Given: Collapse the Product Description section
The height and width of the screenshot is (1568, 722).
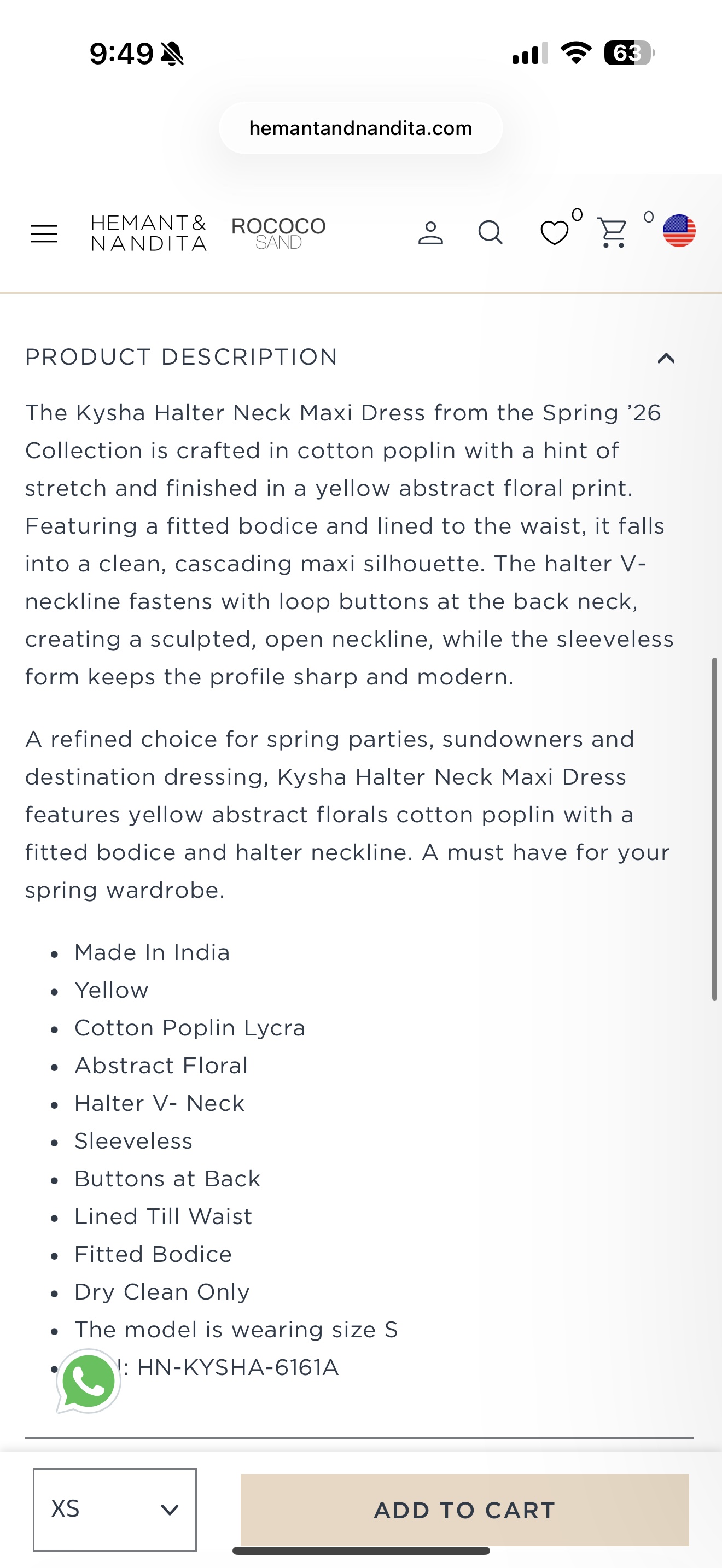Looking at the screenshot, I should 667,358.
